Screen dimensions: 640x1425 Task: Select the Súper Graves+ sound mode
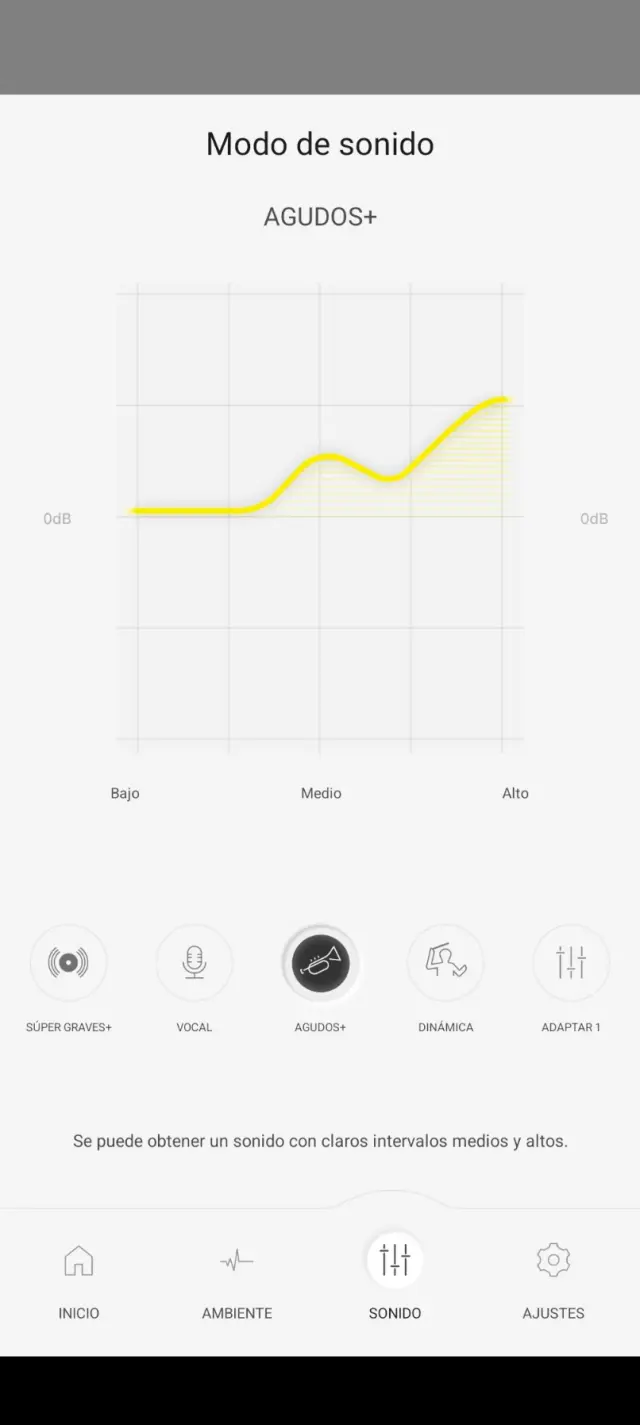point(68,963)
